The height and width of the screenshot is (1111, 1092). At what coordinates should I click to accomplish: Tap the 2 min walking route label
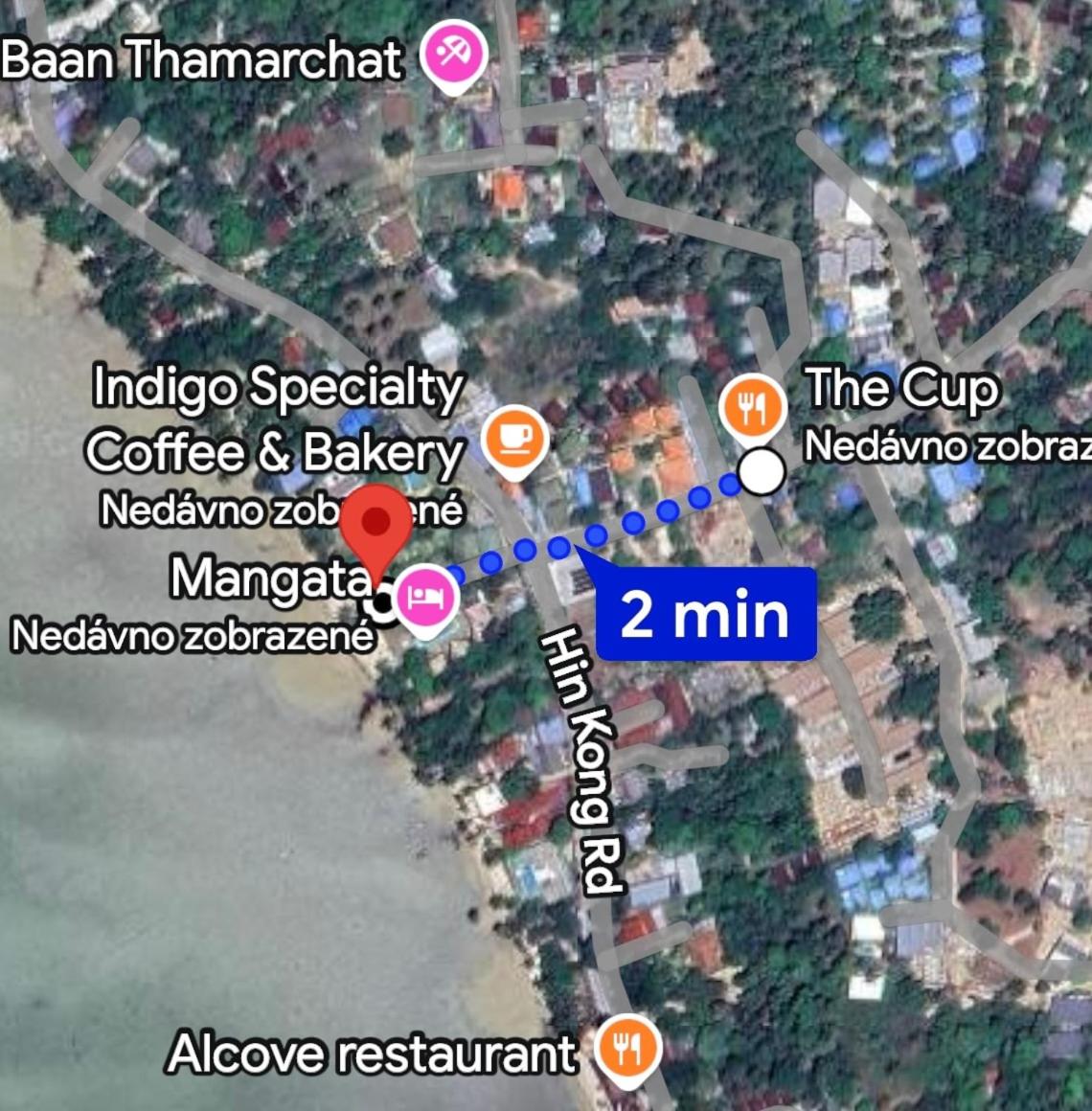pyautogui.click(x=706, y=615)
